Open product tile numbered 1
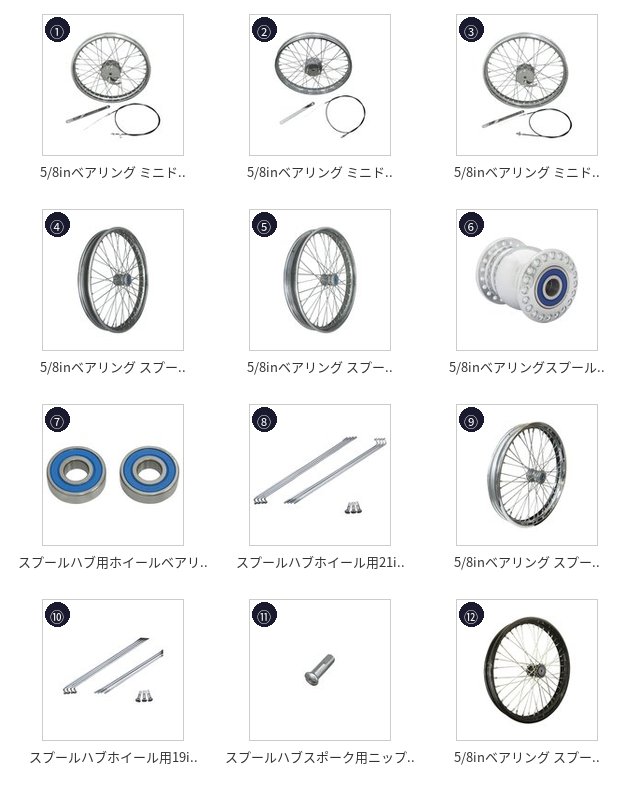Image resolution: width=641 pixels, height=800 pixels. coord(113,85)
